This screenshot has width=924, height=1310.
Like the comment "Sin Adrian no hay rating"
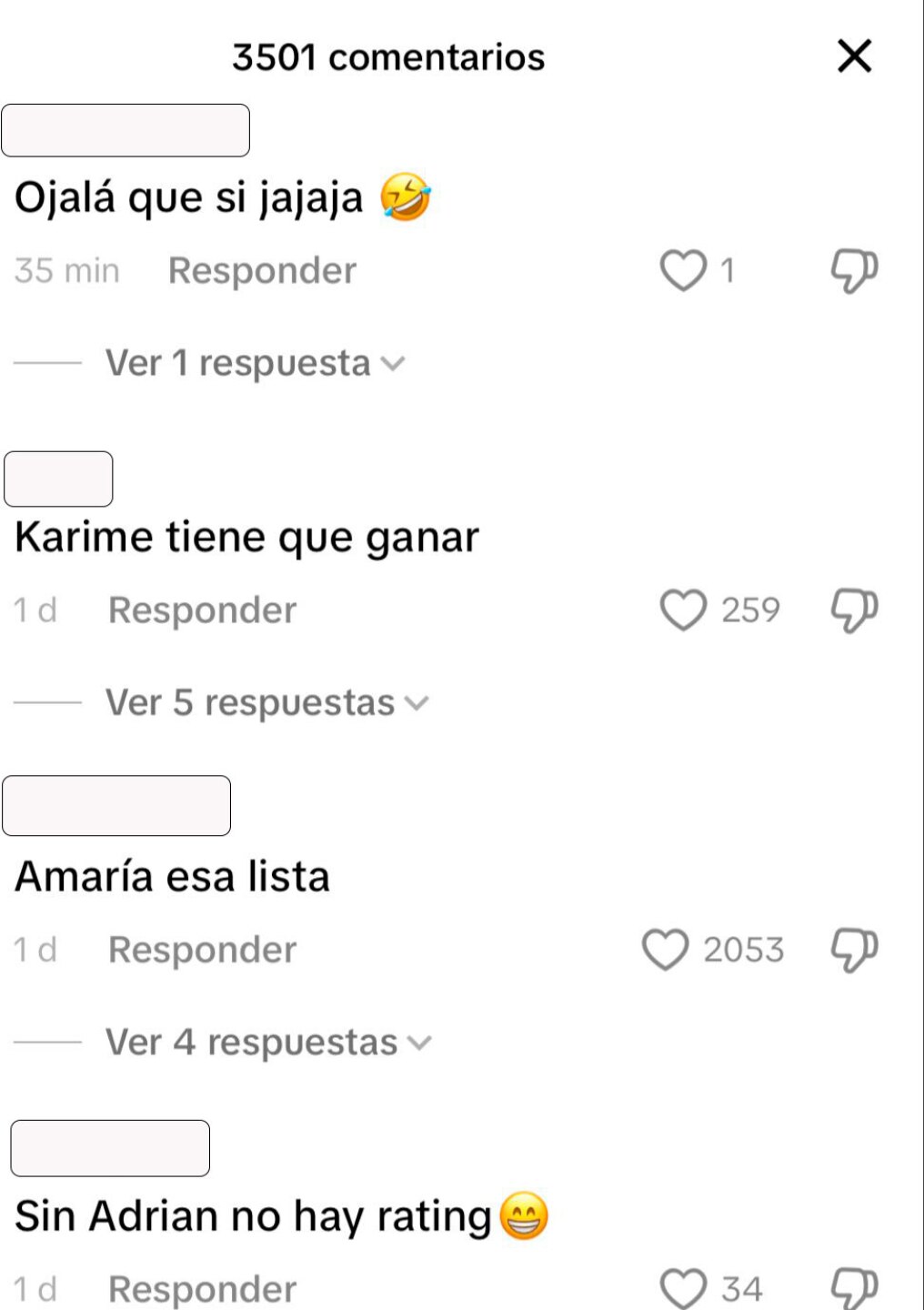(683, 1288)
